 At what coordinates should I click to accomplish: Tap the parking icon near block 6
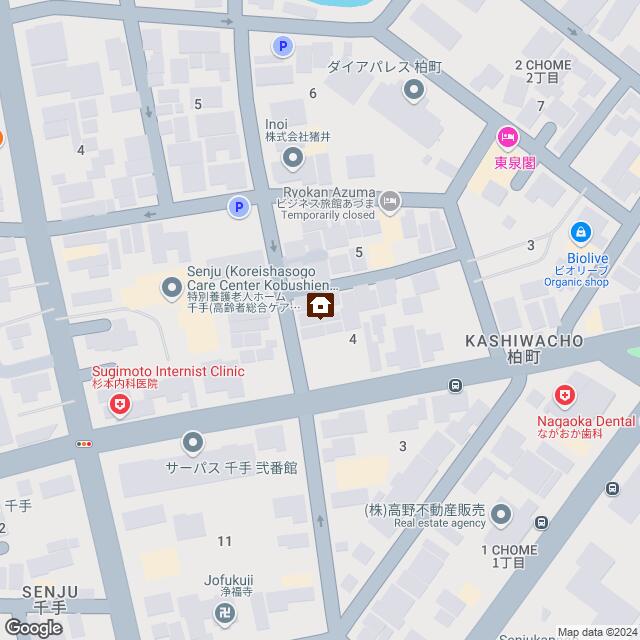[283, 45]
